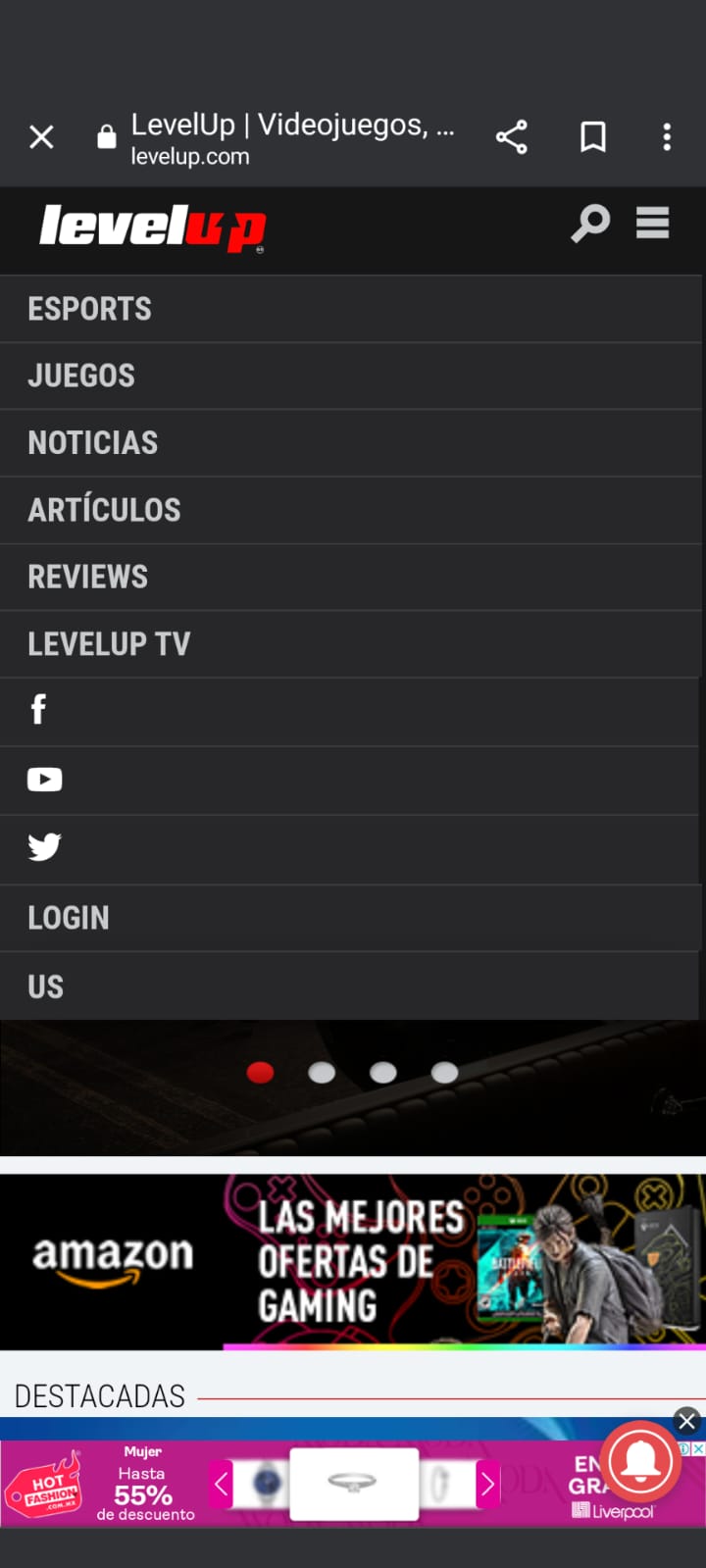Dismiss the bottom ad banner
This screenshot has height=1568, width=706.
(687, 1420)
